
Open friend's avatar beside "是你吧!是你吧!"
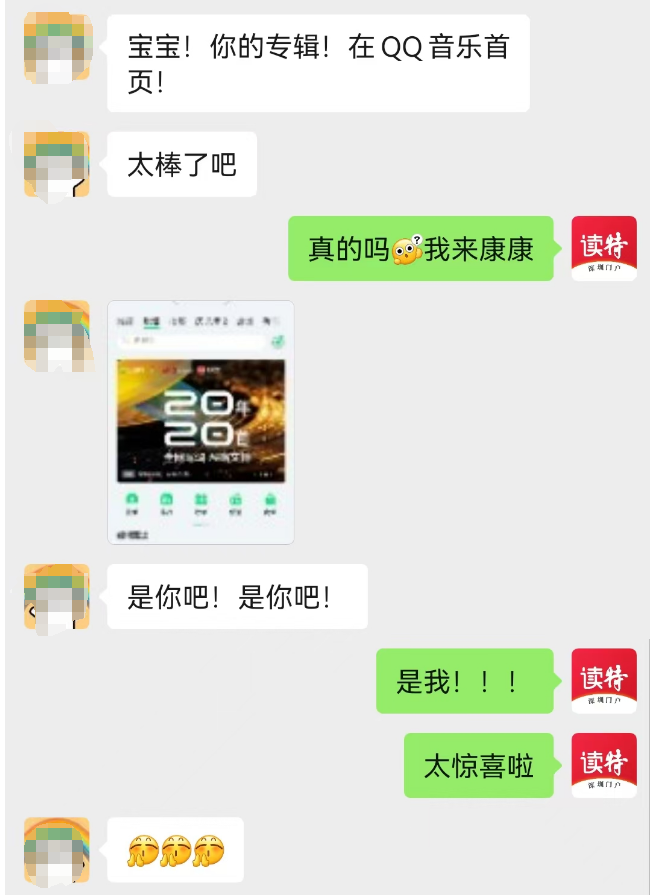(x=57, y=597)
